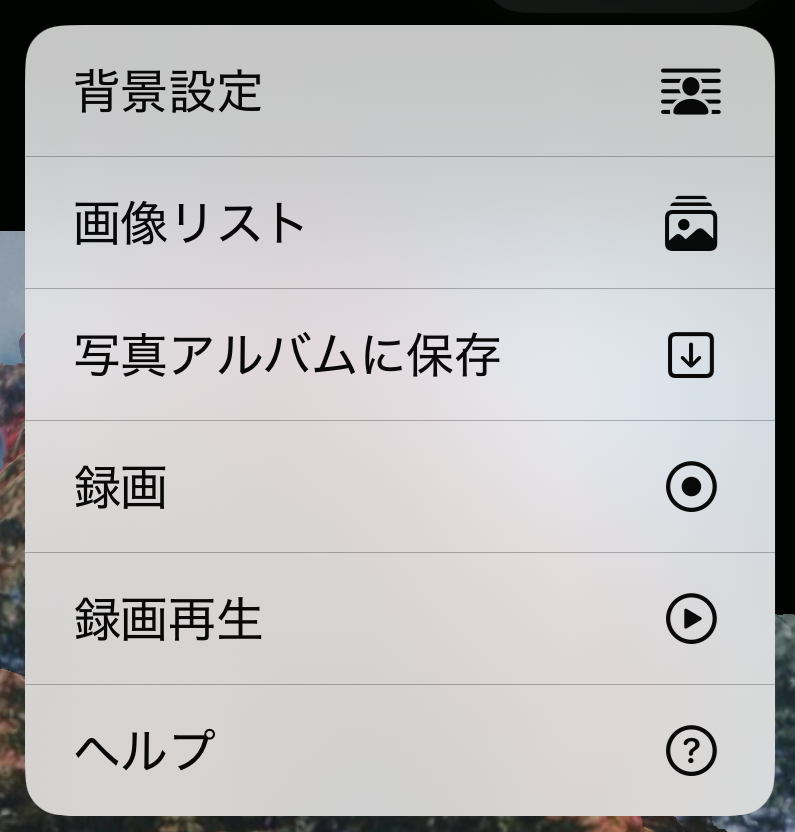795x832 pixels.
Task: Select 画像リスト (image list)
Action: click(399, 223)
